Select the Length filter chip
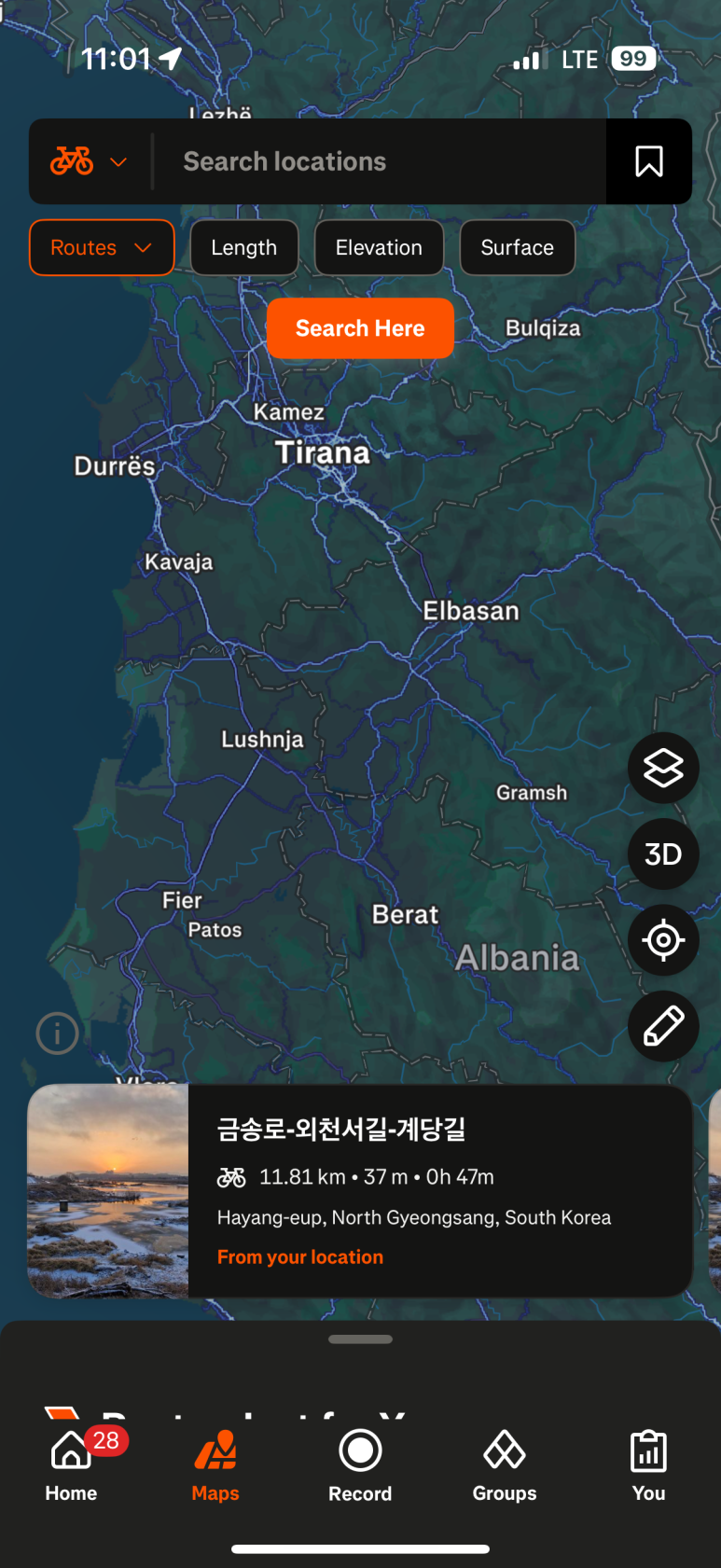Viewport: 721px width, 1568px height. point(243,247)
